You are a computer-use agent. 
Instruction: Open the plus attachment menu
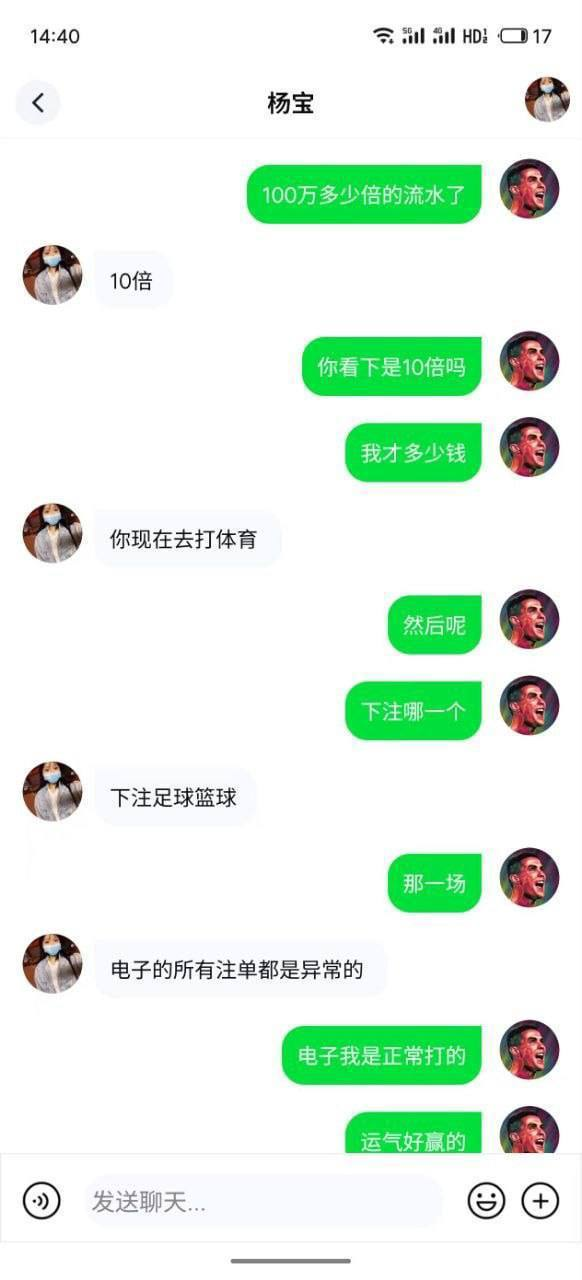(541, 1200)
